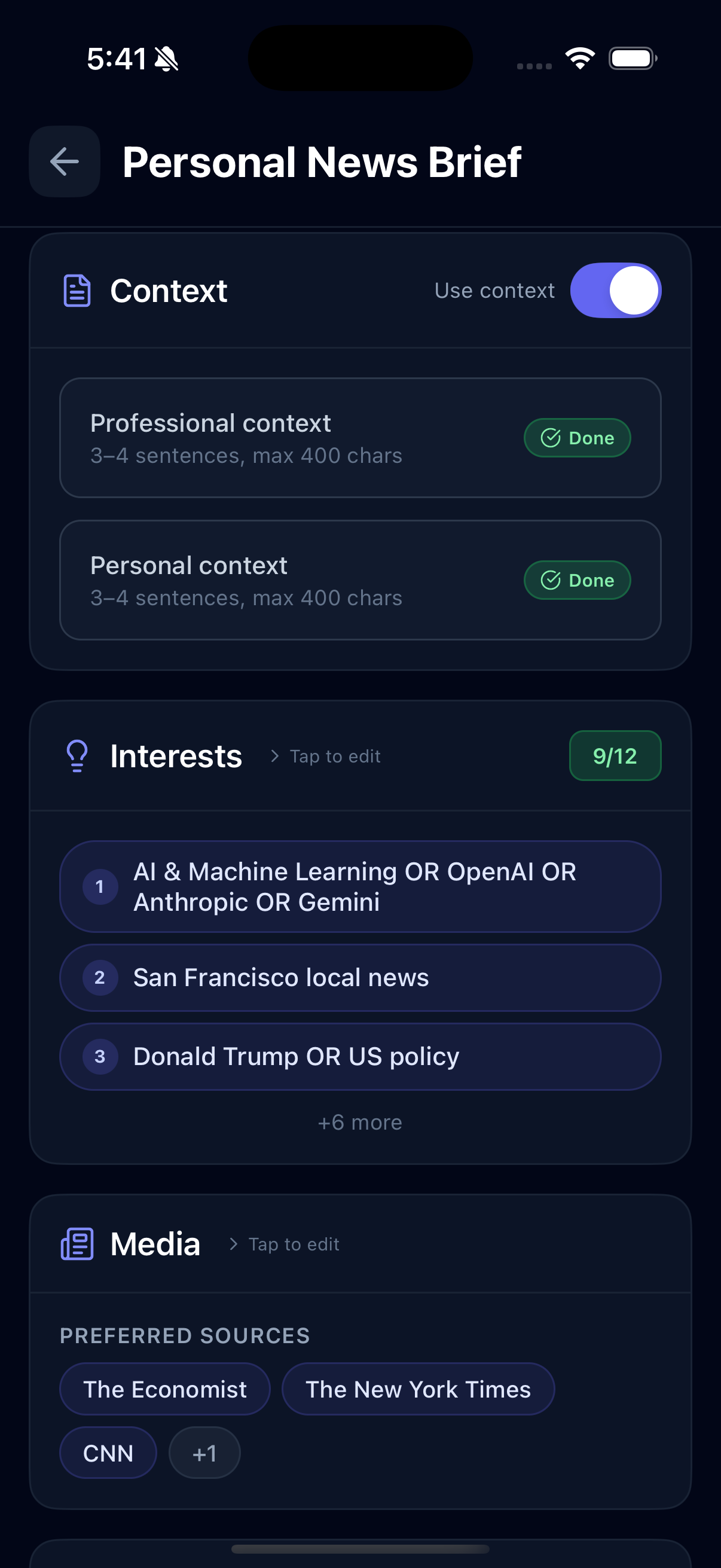Tap The New York Times source chip

click(x=418, y=1389)
